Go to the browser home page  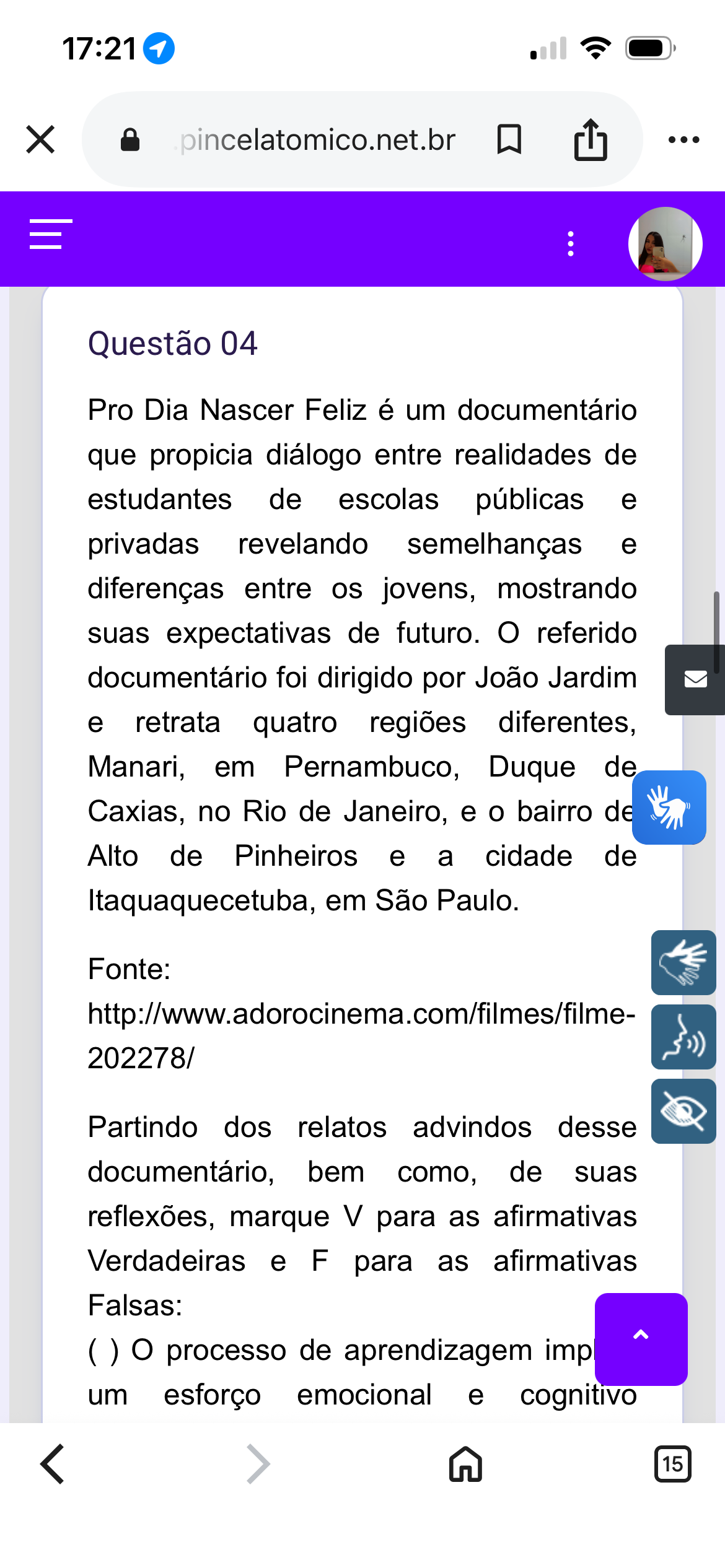465,1464
